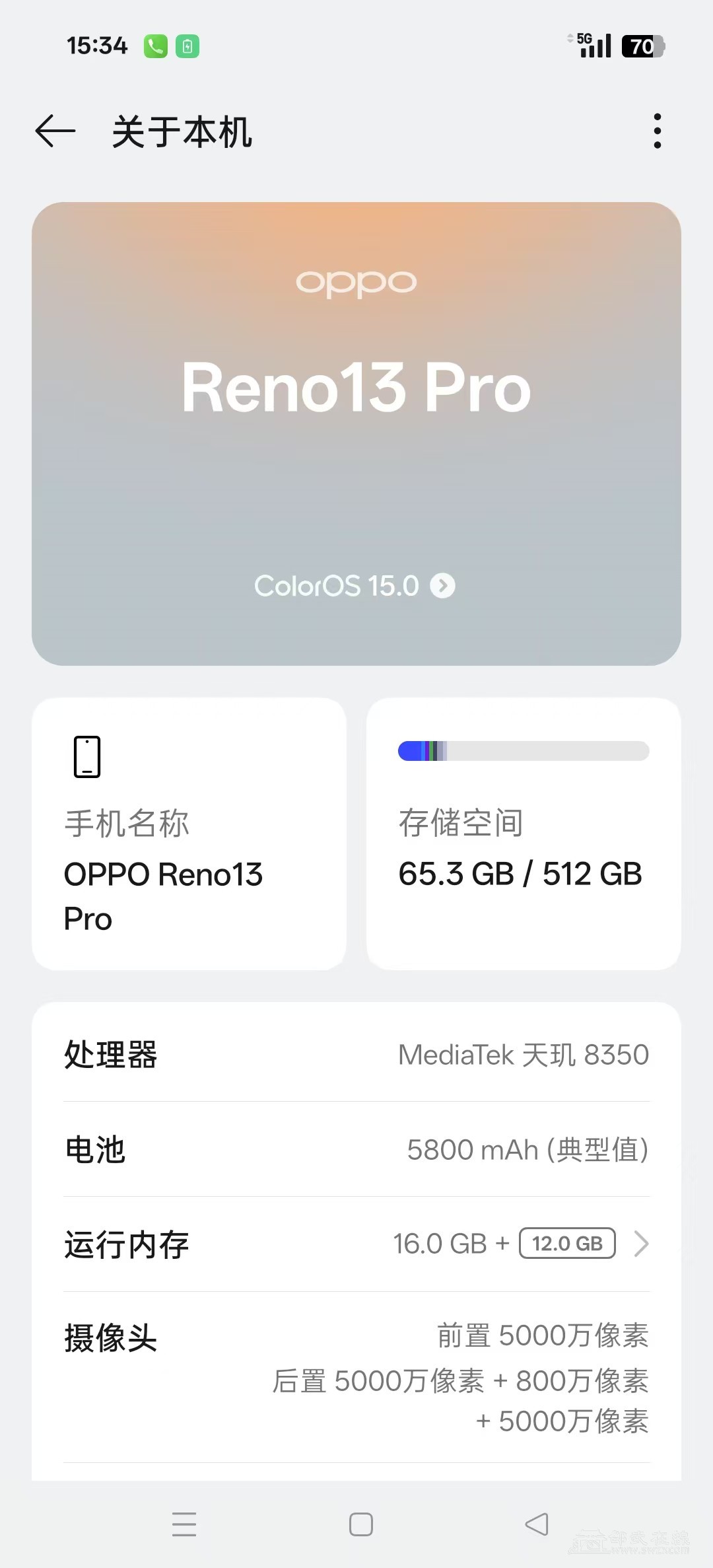Viewport: 713px width, 1568px height.
Task: Open 运行内存 RAM expansion settings
Action: [356, 1244]
